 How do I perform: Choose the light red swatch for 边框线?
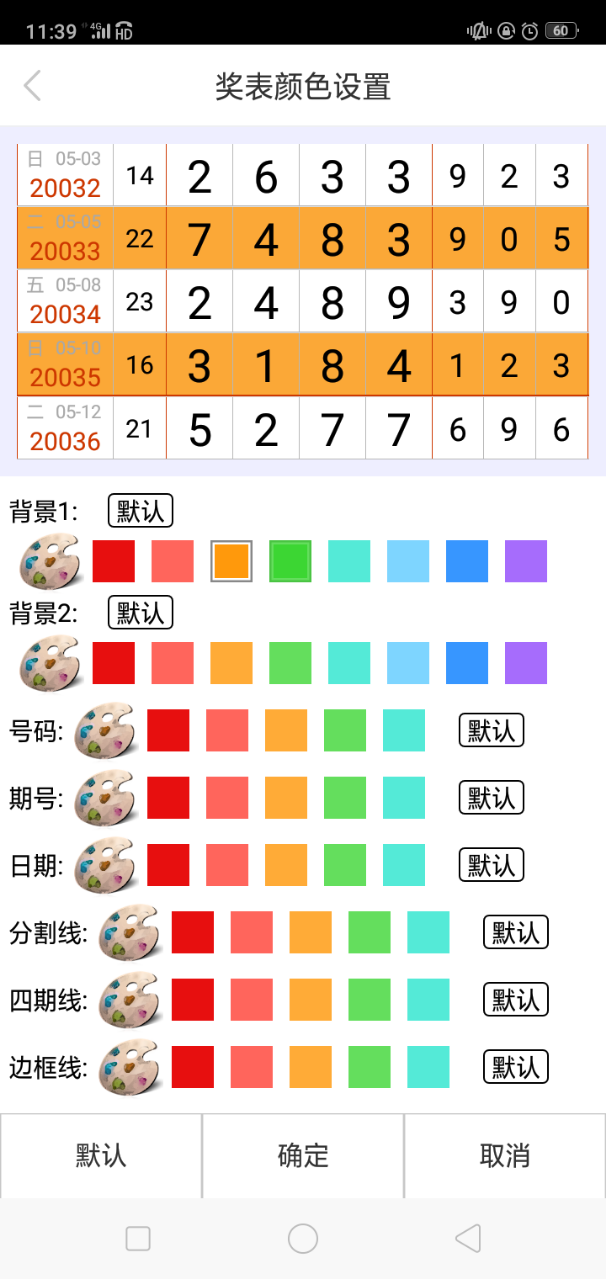coord(252,1067)
